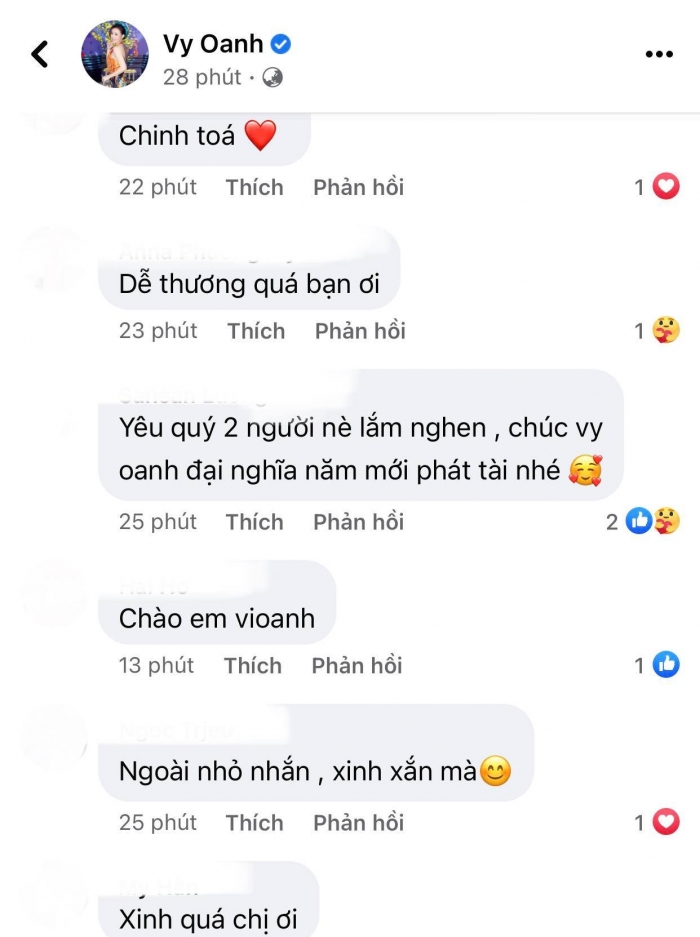Like 'Ngoài nhỏ nhắn, xinh xắn mà' comment
This screenshot has height=937, width=700.
click(254, 823)
